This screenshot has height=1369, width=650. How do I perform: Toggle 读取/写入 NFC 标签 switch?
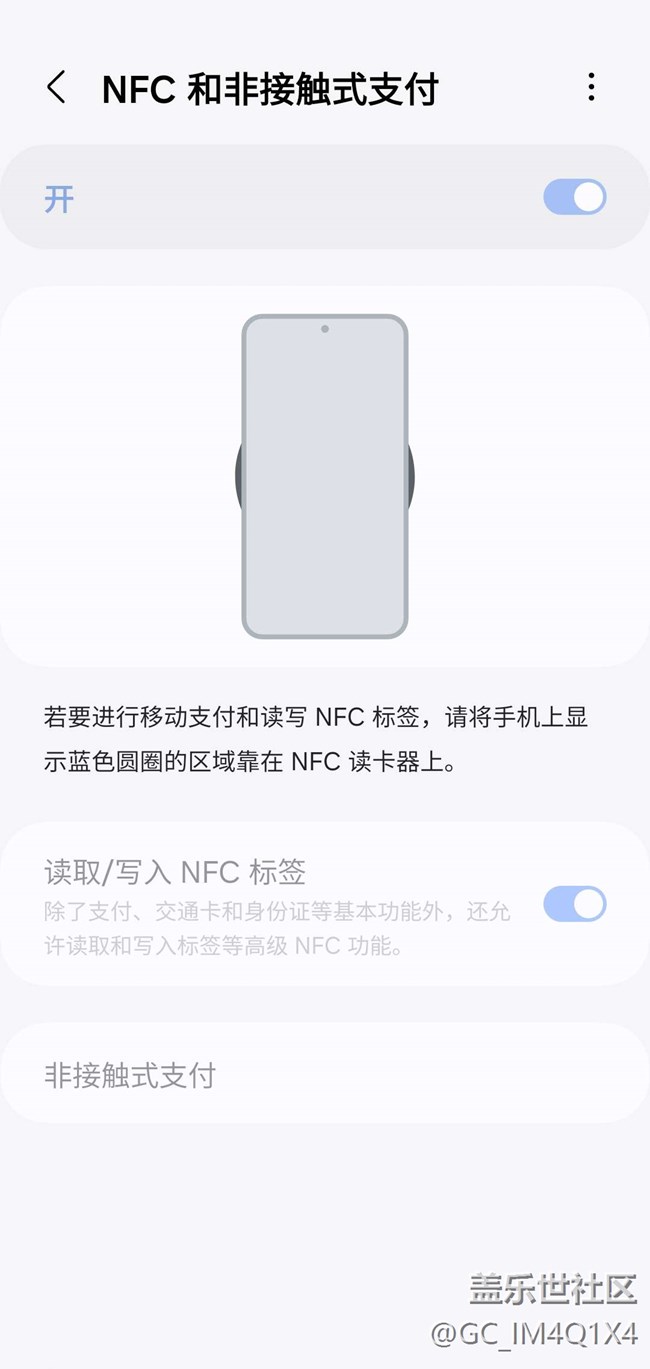(x=574, y=904)
